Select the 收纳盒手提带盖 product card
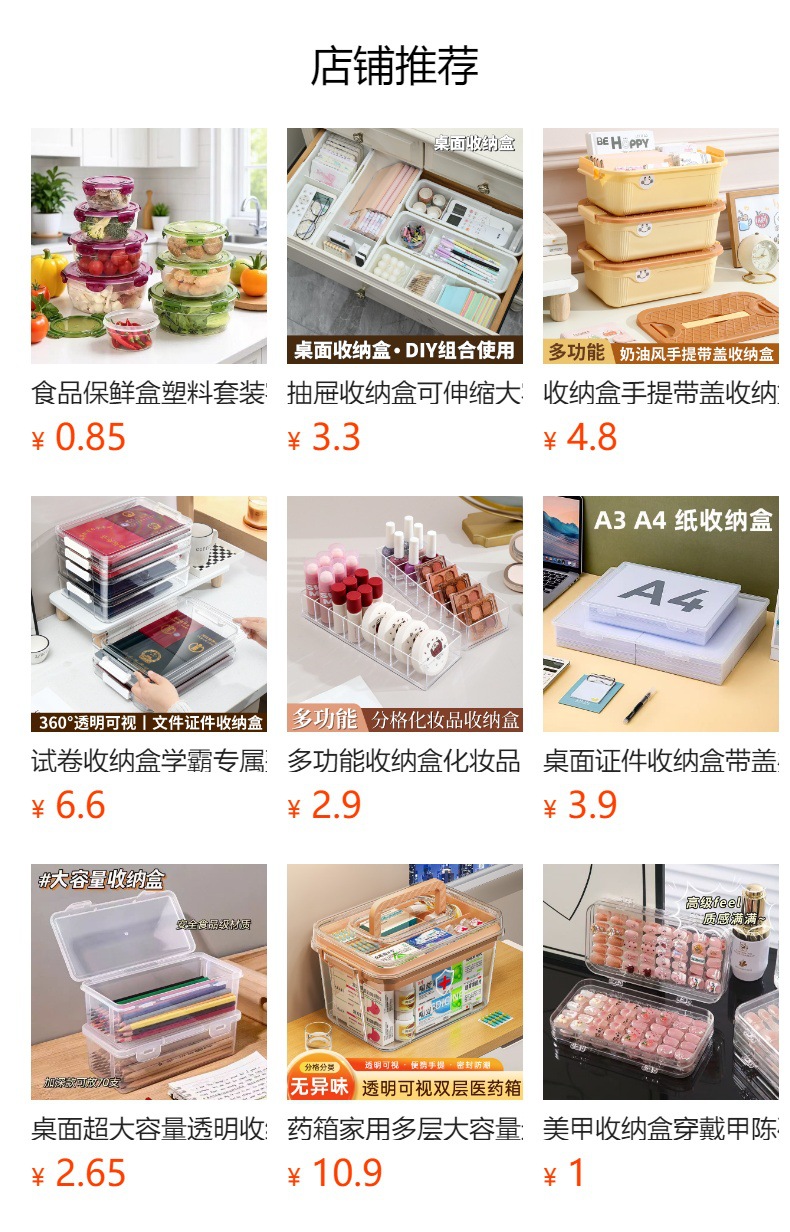Screen dimensions: 790x1232 660,246
